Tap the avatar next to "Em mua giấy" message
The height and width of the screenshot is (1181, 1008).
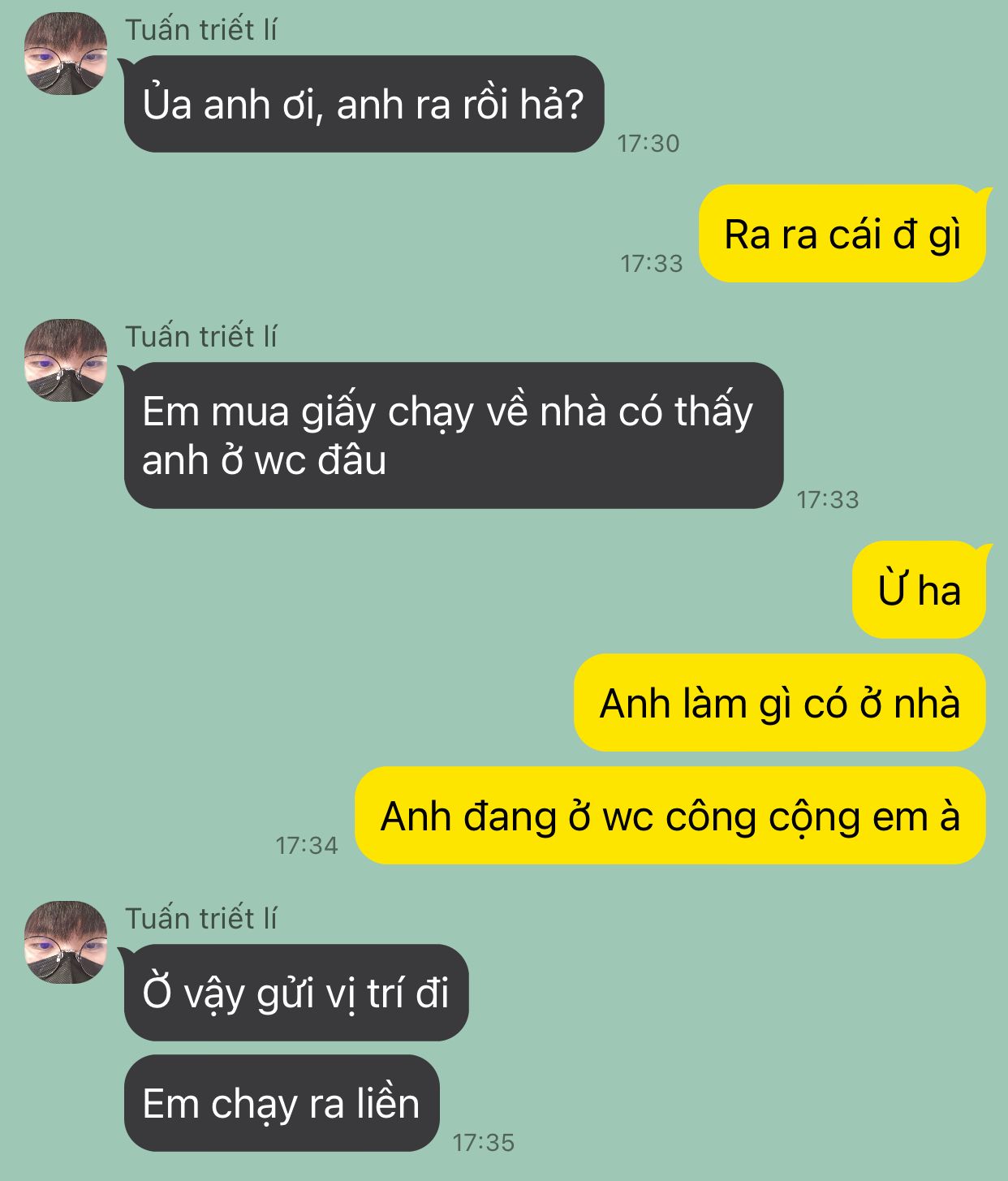(66, 360)
